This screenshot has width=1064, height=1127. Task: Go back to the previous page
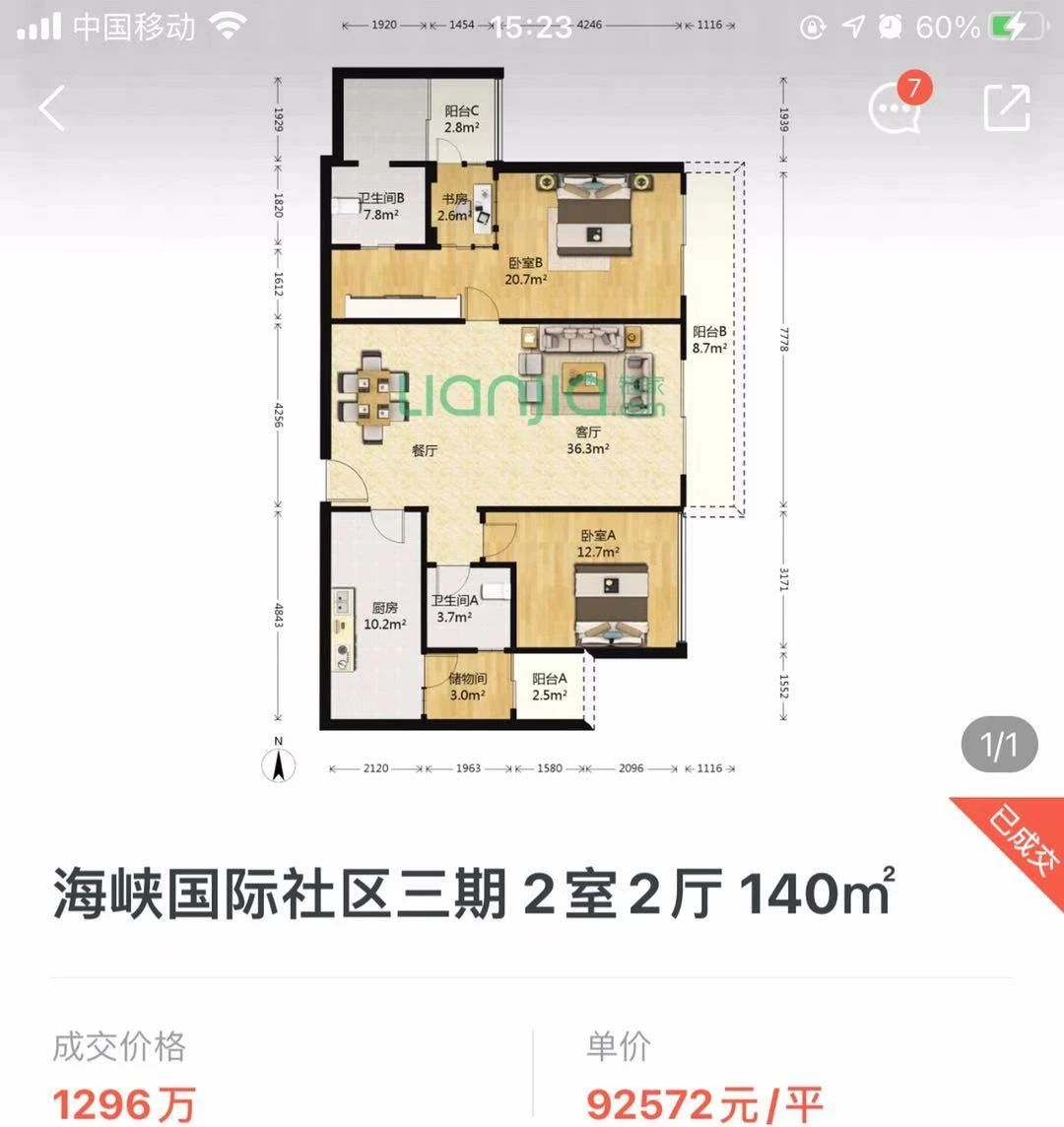pyautogui.click(x=53, y=108)
